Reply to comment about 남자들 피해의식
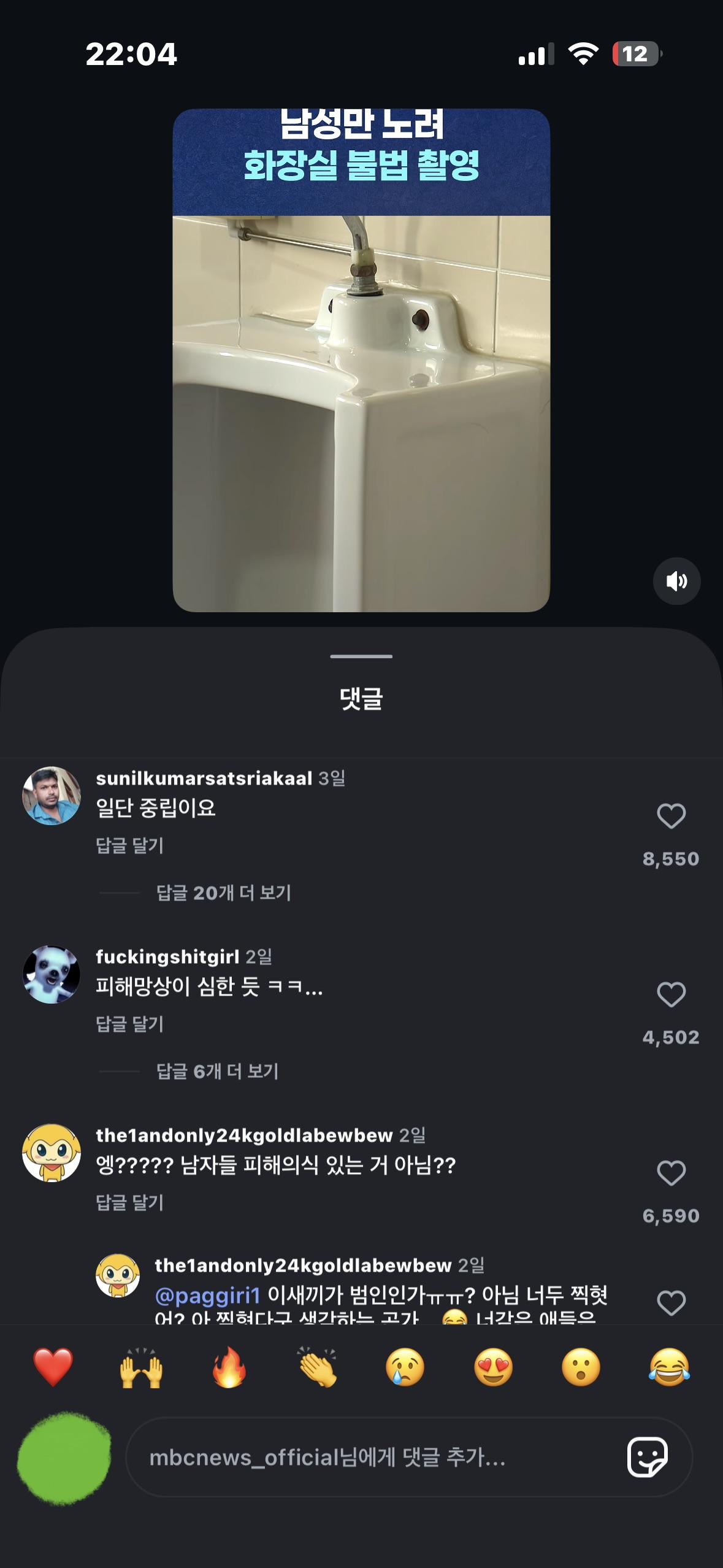The width and height of the screenshot is (723, 1568). [x=130, y=1202]
